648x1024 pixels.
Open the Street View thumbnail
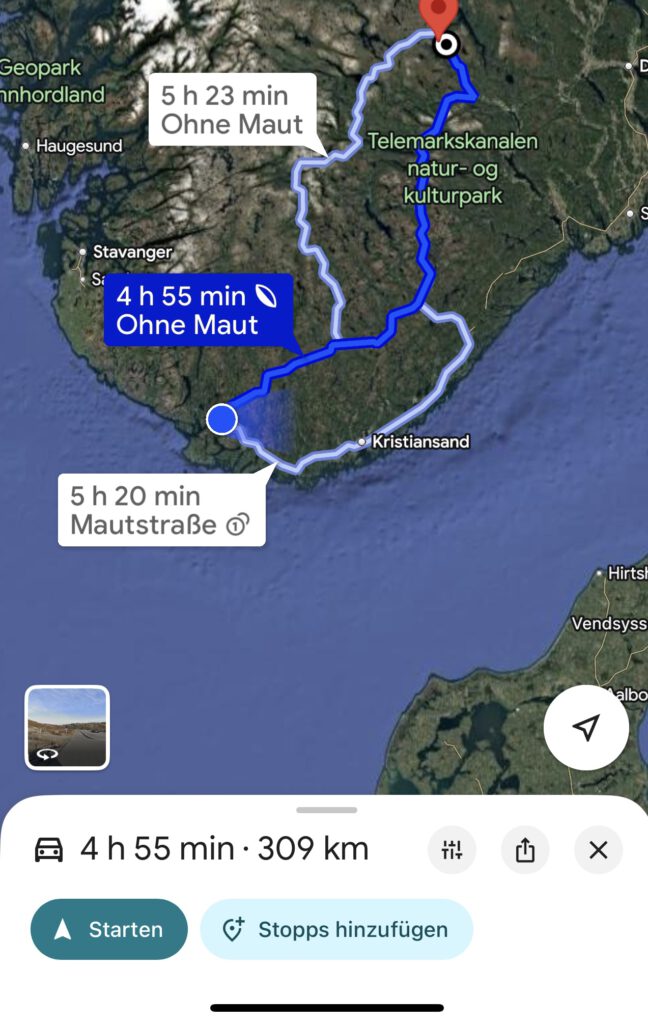coord(67,728)
